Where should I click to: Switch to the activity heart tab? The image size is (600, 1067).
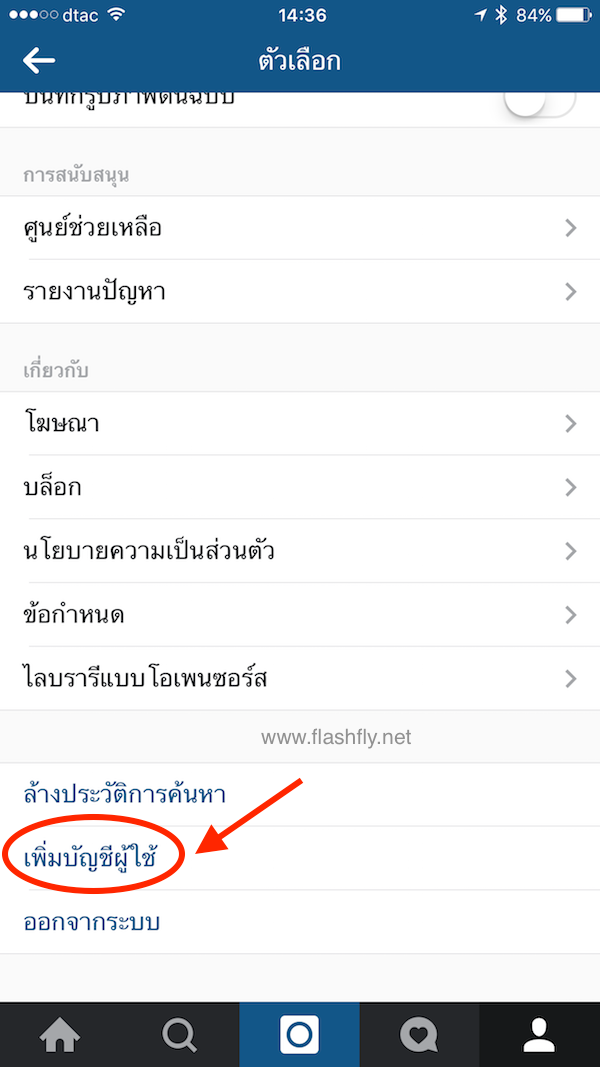(419, 1035)
